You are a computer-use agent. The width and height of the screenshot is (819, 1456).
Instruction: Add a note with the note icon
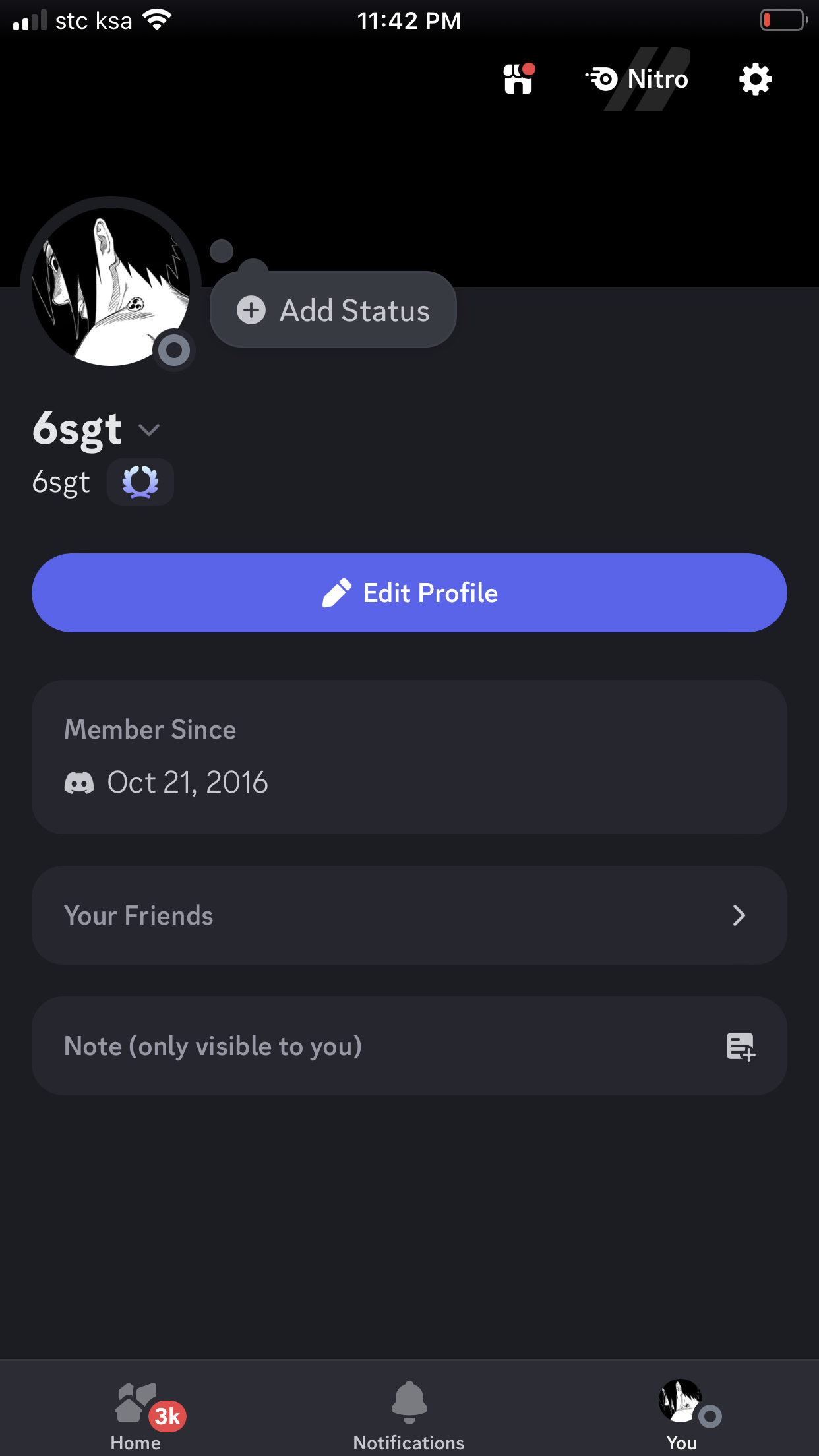coord(741,1046)
